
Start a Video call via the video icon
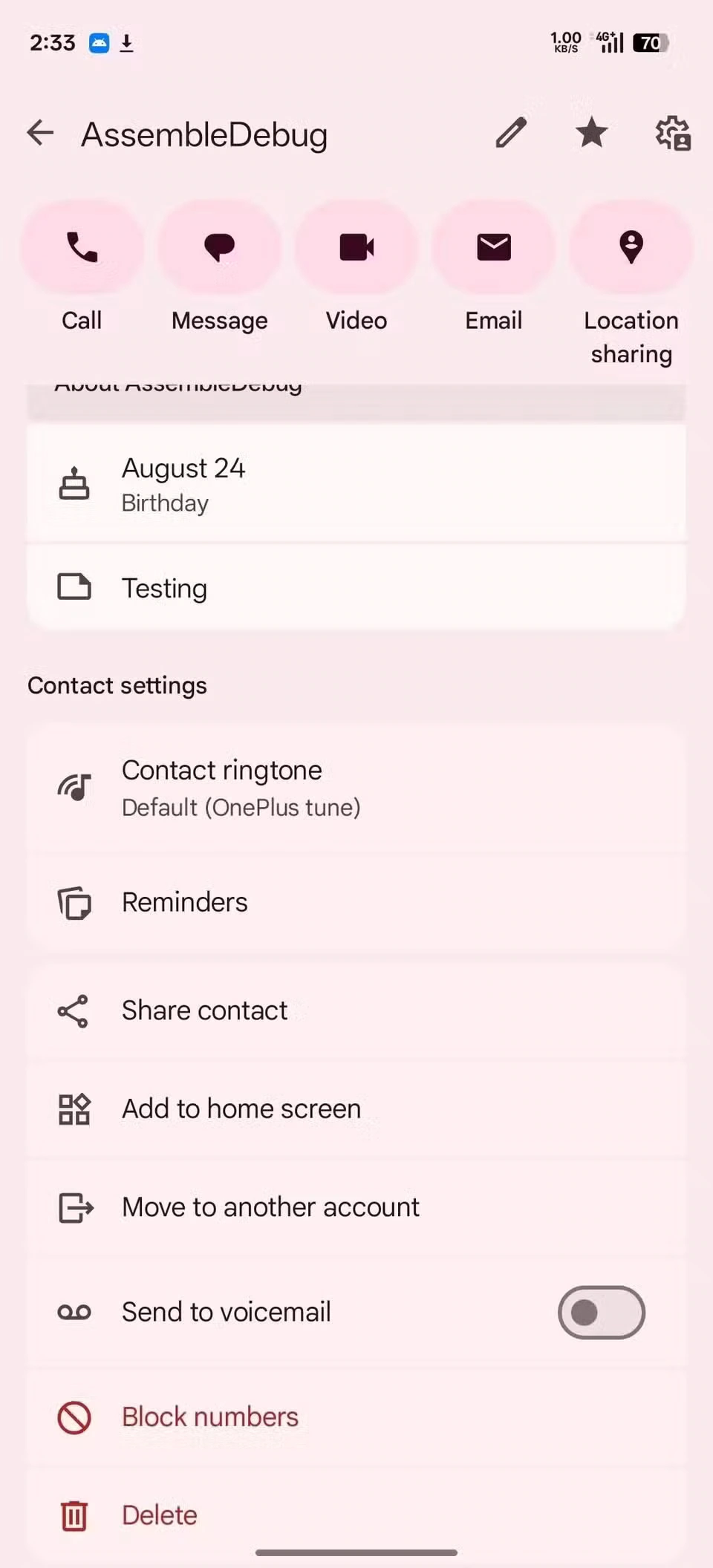click(x=356, y=247)
